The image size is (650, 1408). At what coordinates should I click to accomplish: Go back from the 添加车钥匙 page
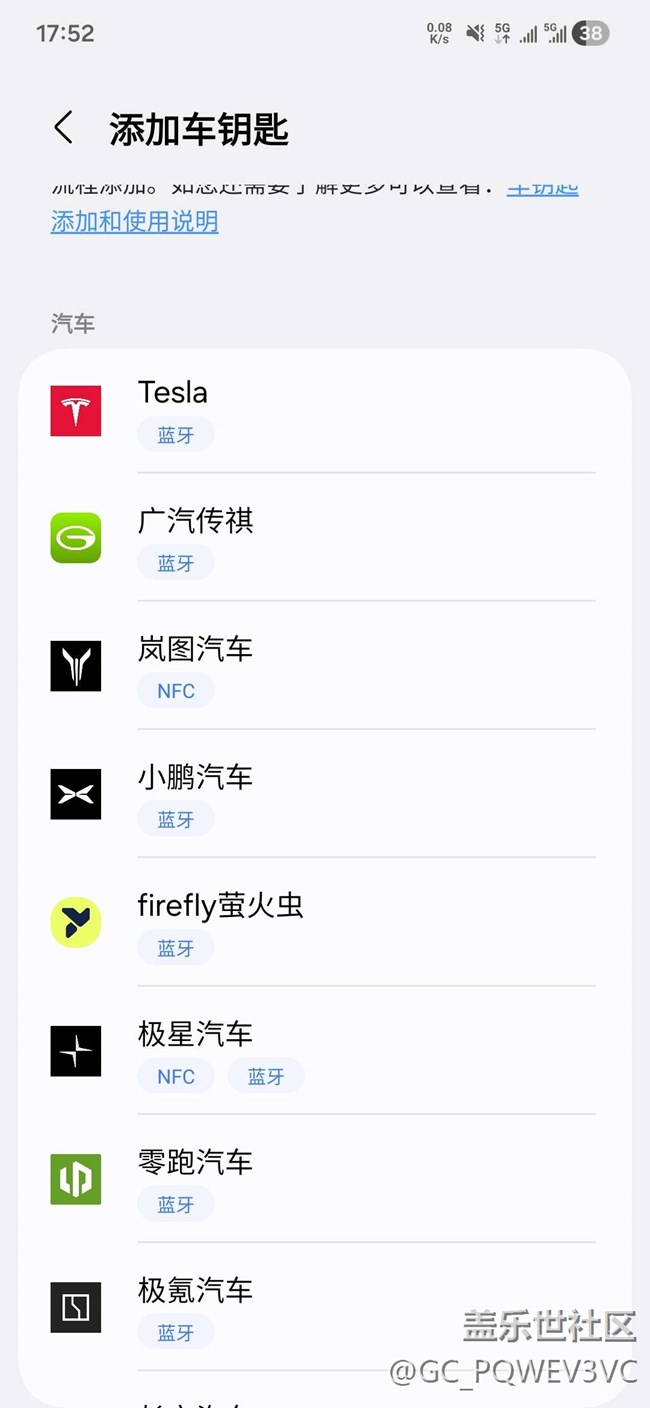[64, 129]
